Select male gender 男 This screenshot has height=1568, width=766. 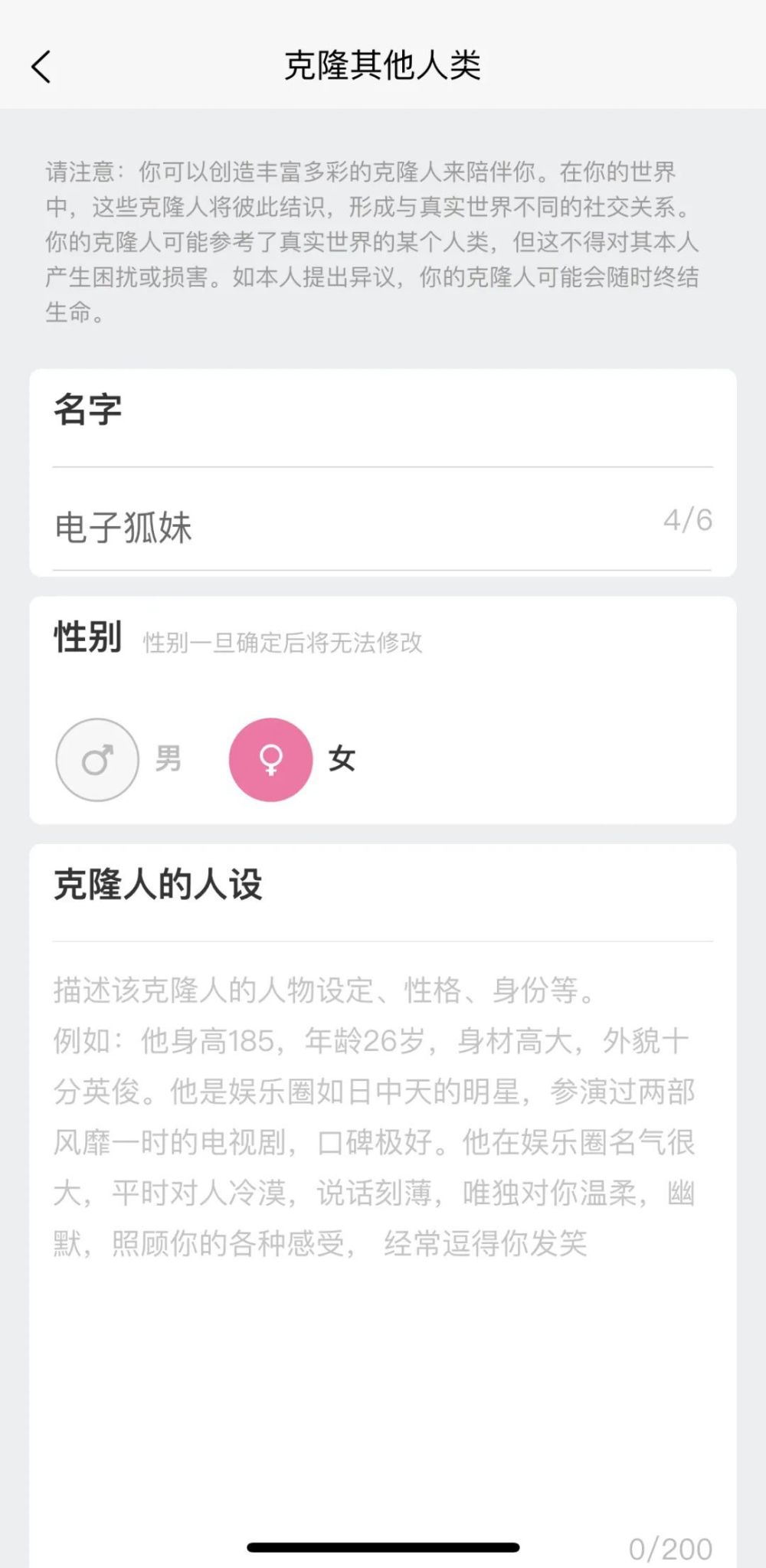97,760
